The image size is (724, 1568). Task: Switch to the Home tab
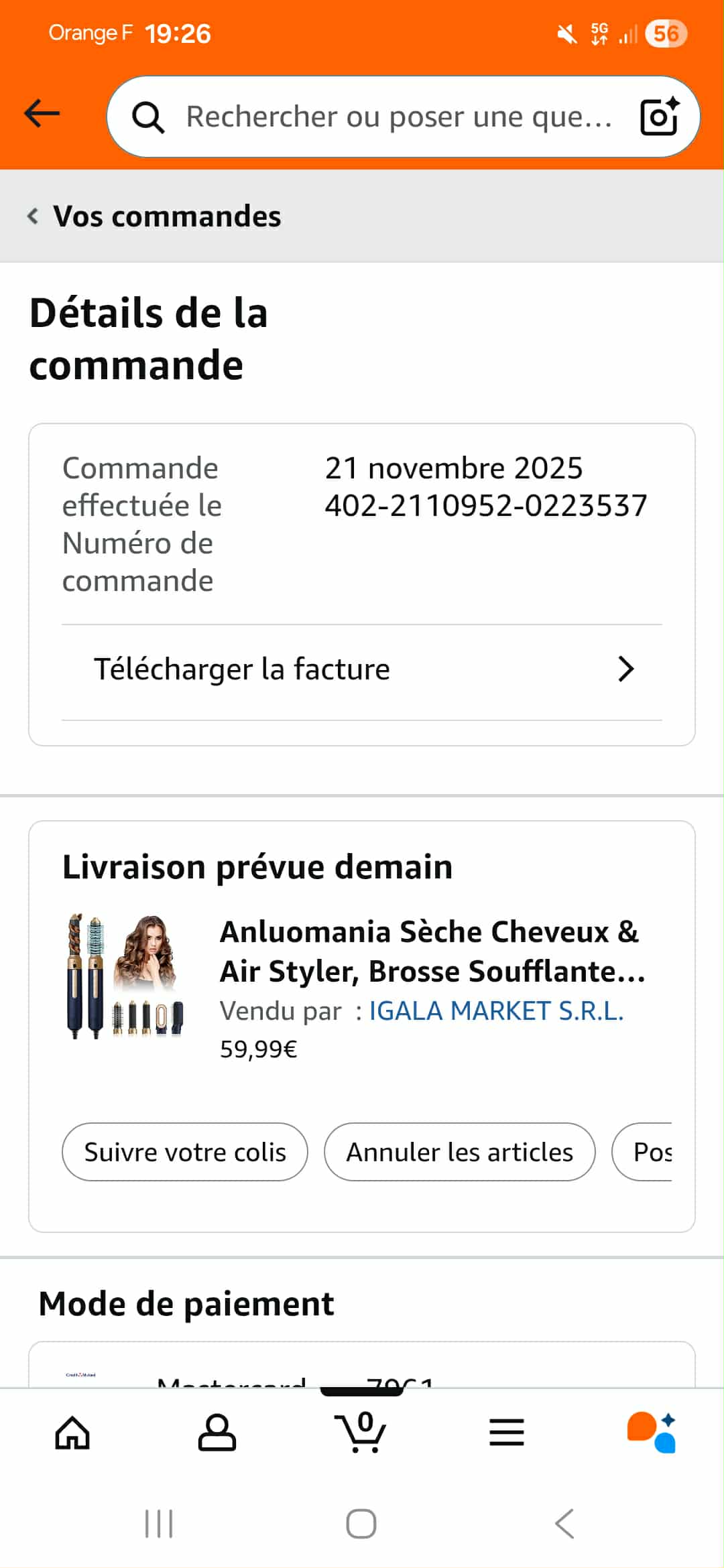(72, 1433)
